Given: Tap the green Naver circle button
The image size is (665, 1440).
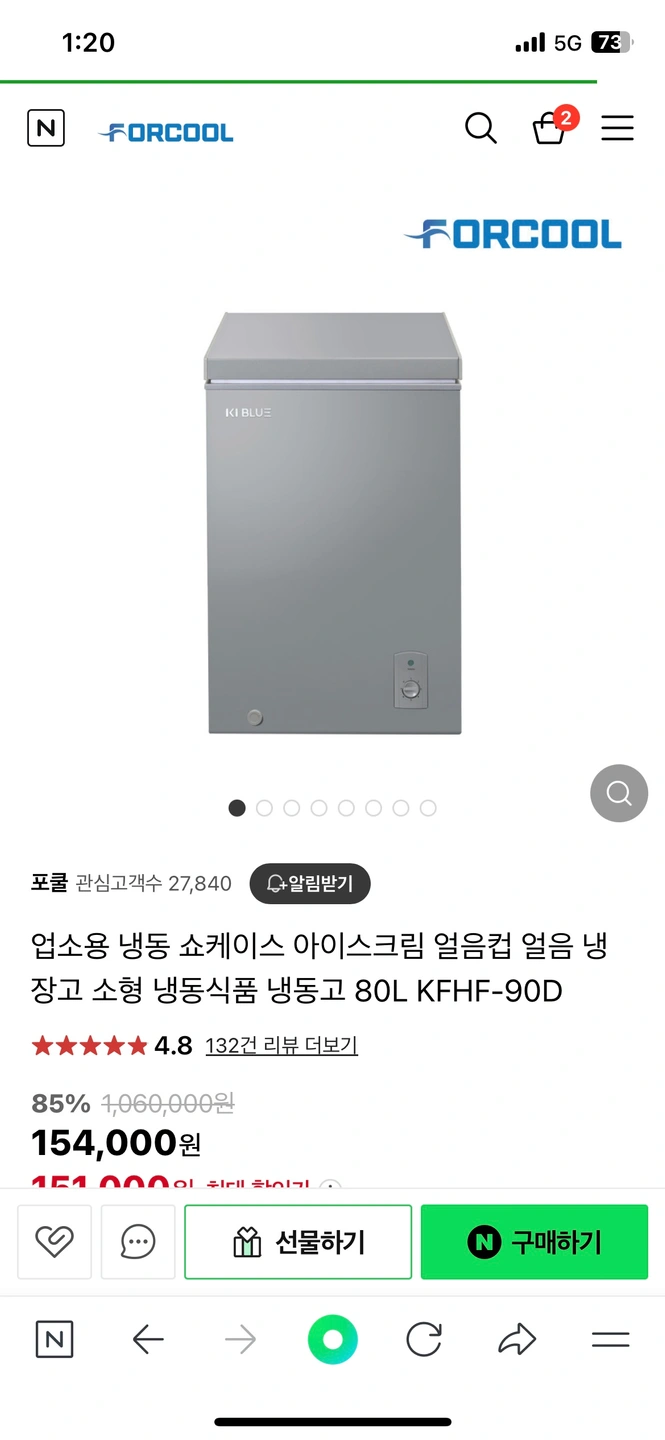Looking at the screenshot, I should pyautogui.click(x=332, y=1339).
